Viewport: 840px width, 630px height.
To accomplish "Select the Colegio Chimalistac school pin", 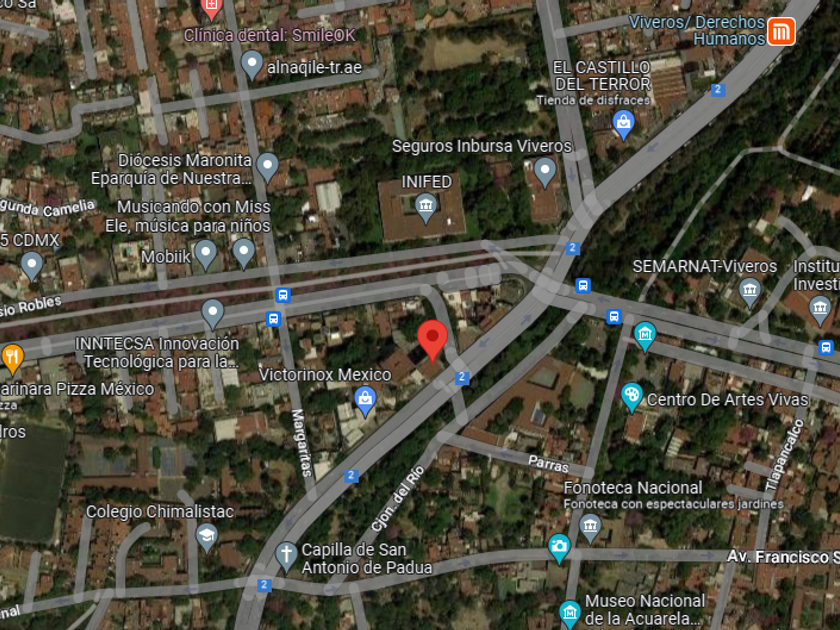I will [x=207, y=537].
